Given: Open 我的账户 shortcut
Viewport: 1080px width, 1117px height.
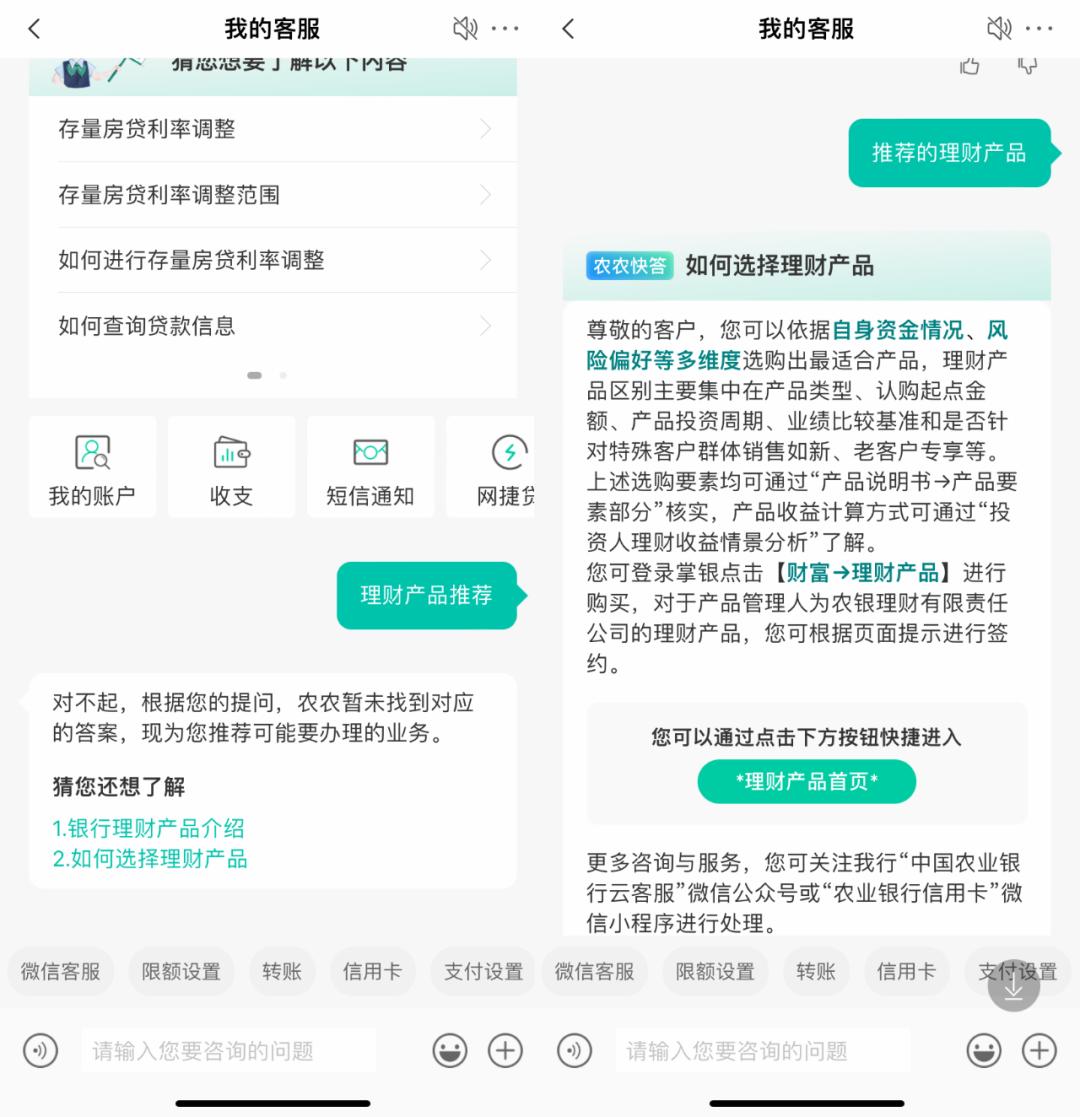Looking at the screenshot, I should [x=92, y=467].
